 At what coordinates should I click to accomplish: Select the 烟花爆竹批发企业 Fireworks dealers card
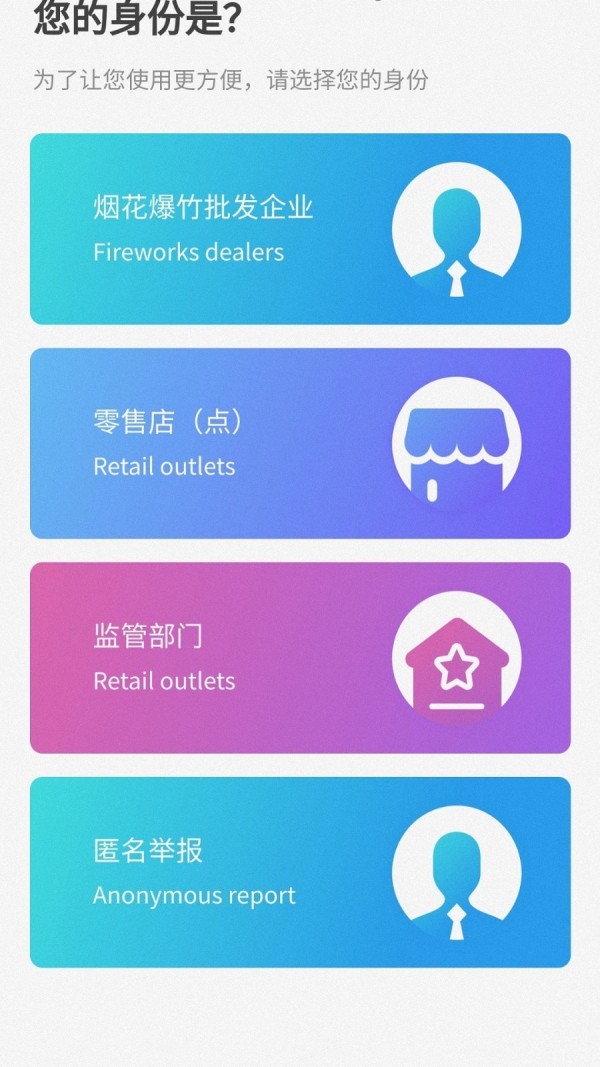click(x=300, y=229)
